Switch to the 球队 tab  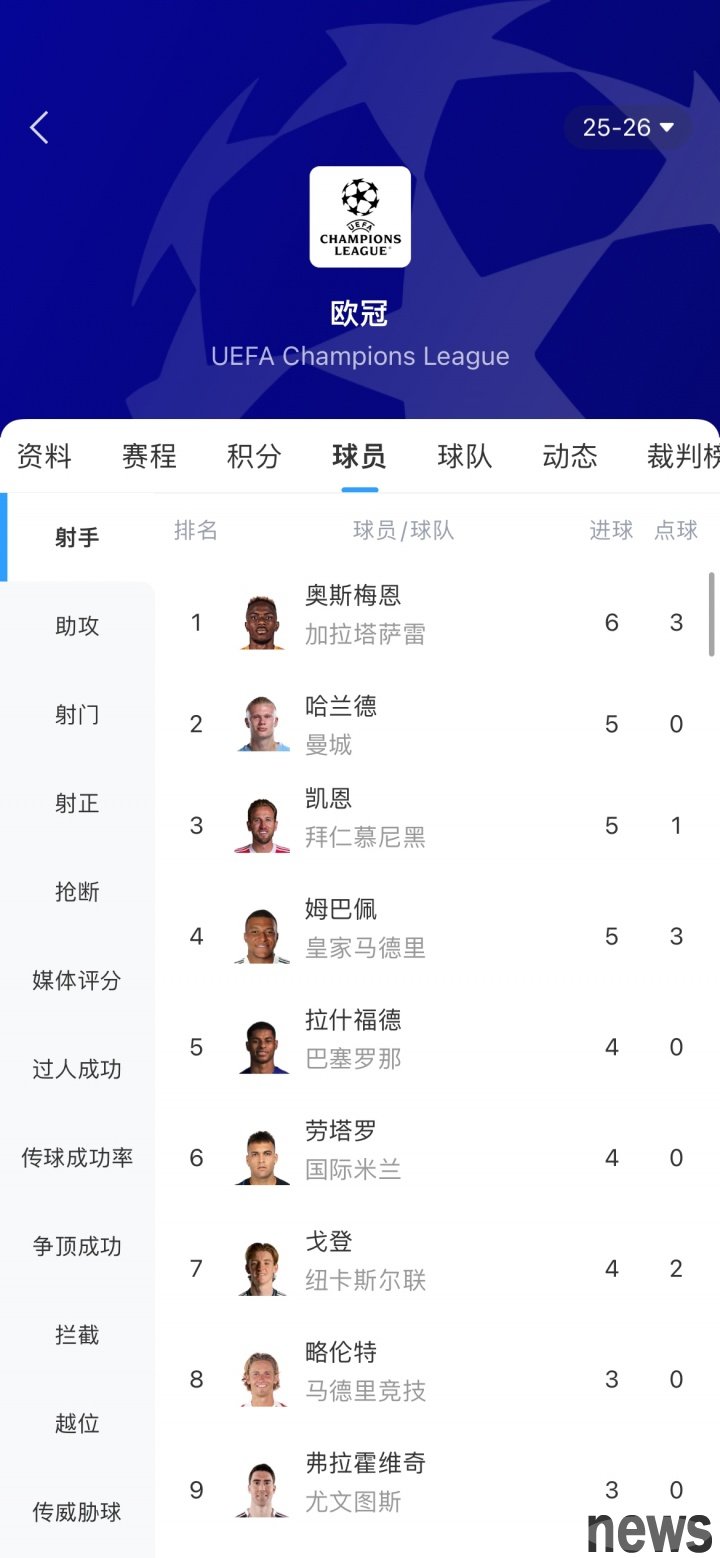pyautogui.click(x=465, y=456)
